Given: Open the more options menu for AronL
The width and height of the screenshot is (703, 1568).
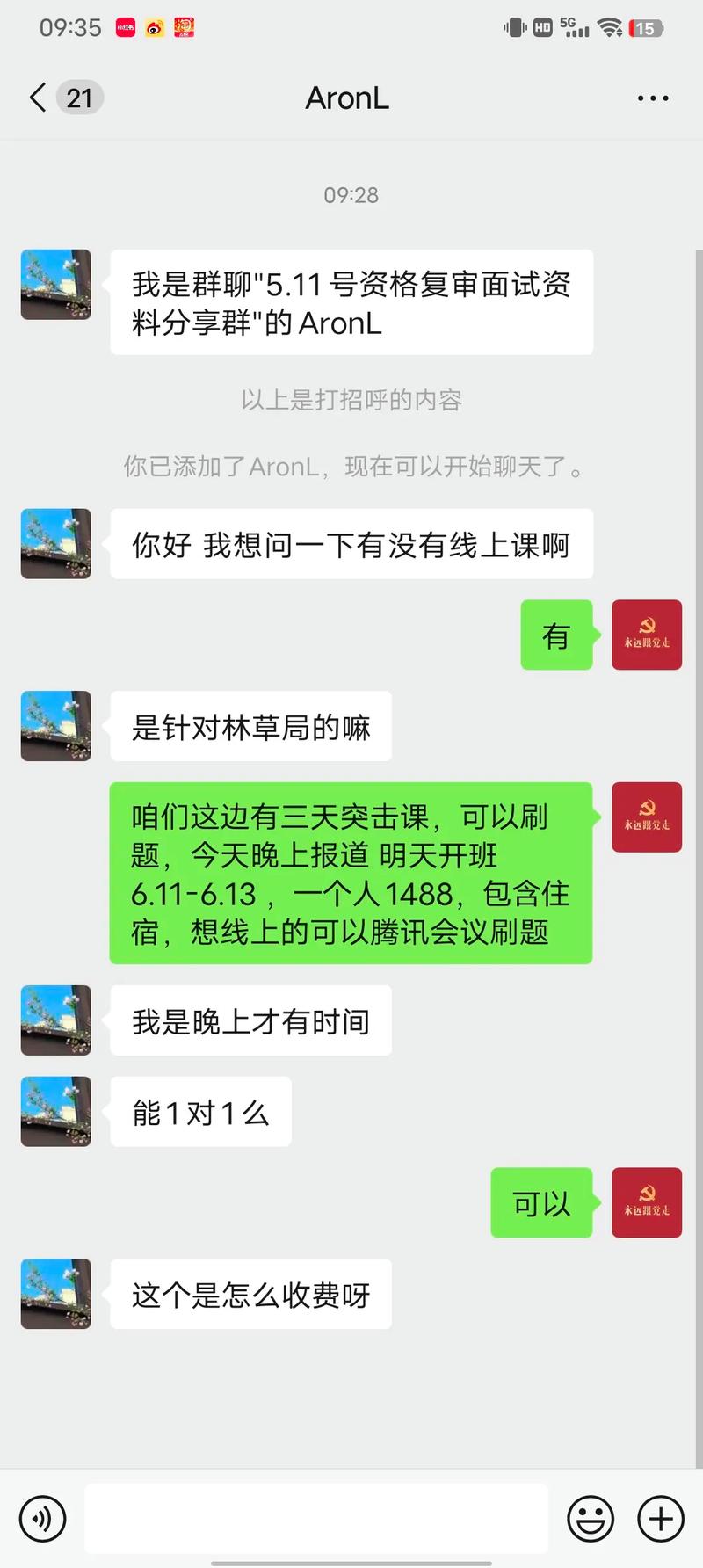Looking at the screenshot, I should tap(652, 98).
